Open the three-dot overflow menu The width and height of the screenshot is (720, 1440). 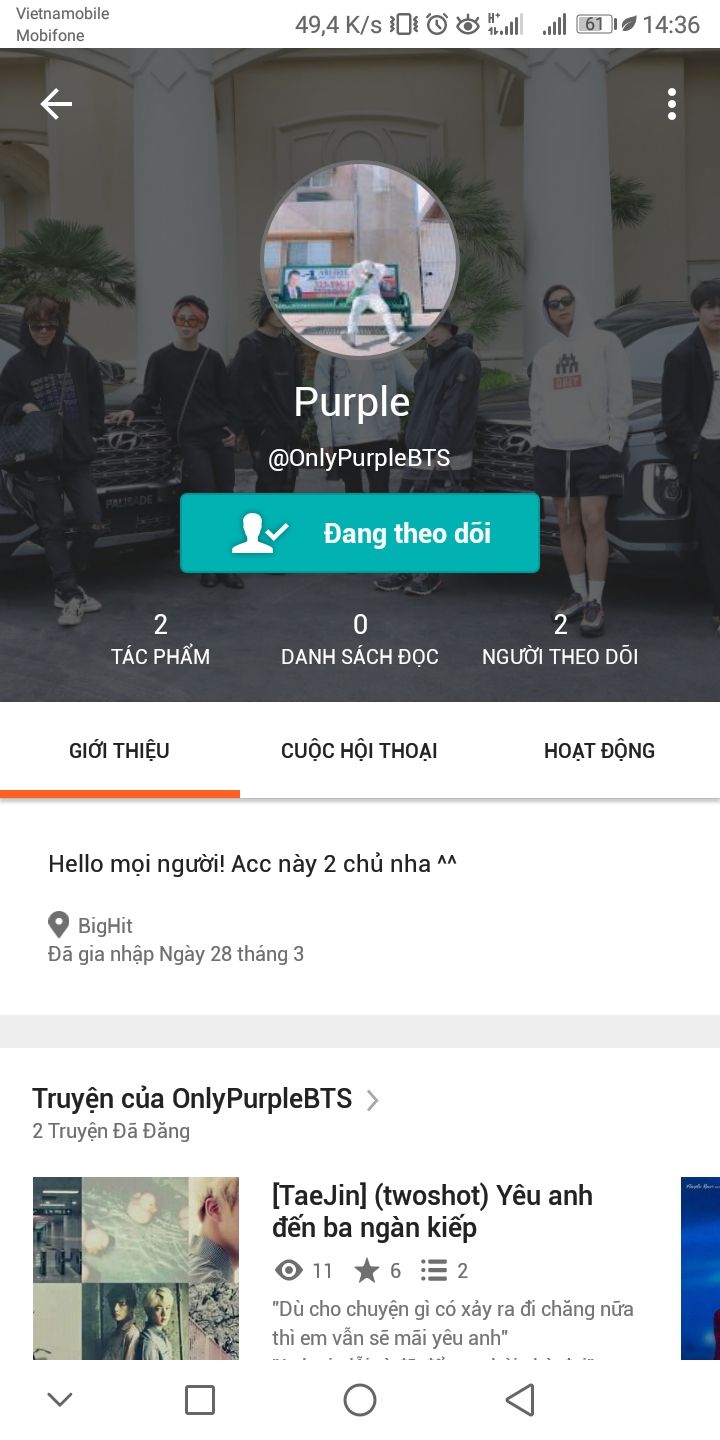(672, 104)
